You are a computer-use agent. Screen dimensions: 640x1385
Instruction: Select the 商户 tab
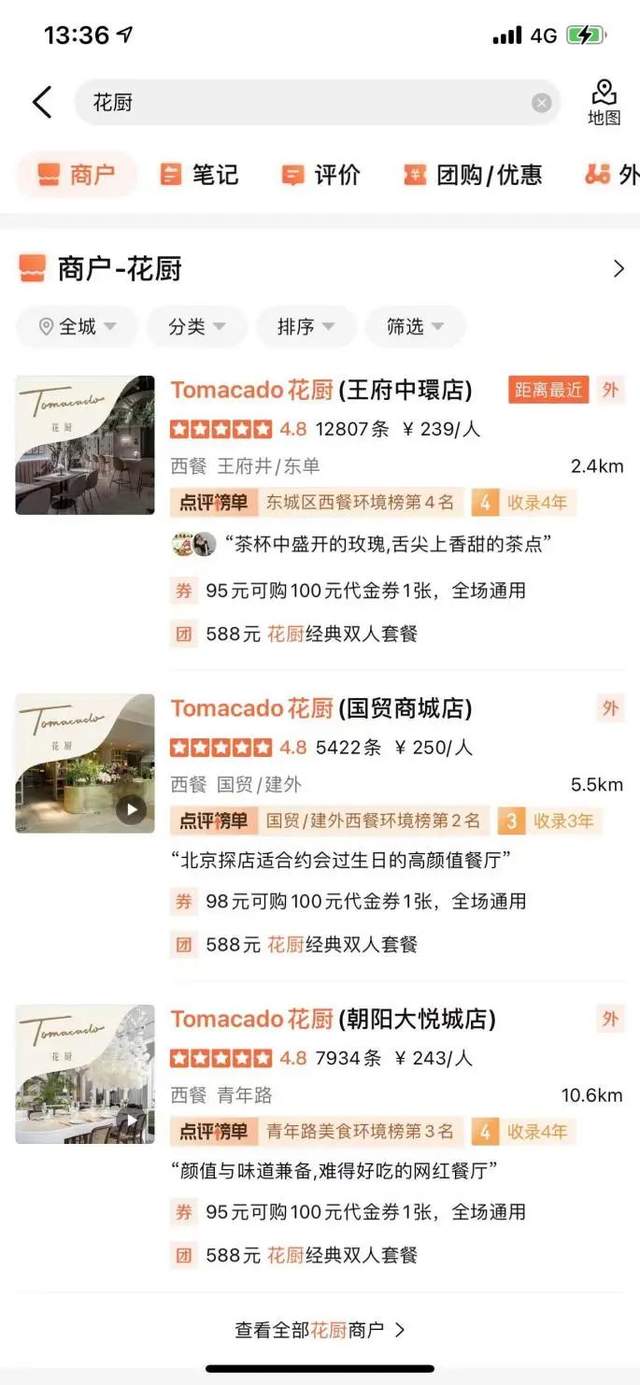[77, 175]
